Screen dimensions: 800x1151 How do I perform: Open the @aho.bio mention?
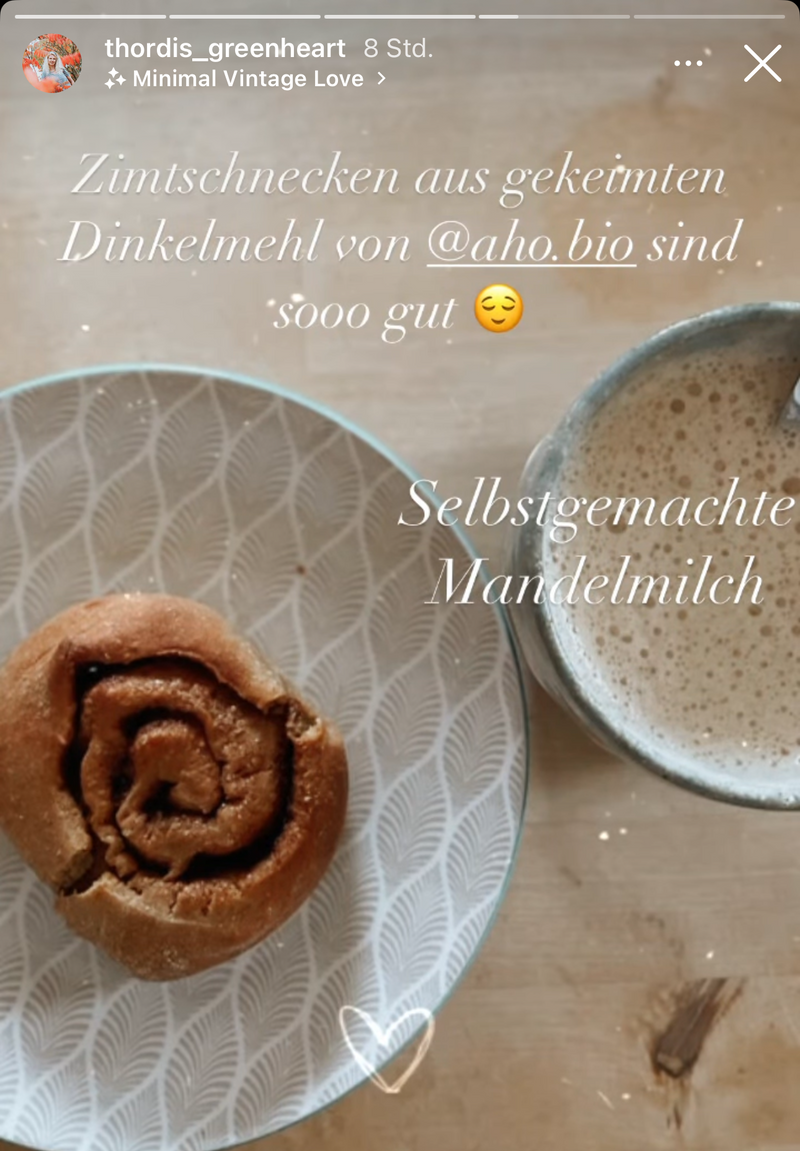531,243
